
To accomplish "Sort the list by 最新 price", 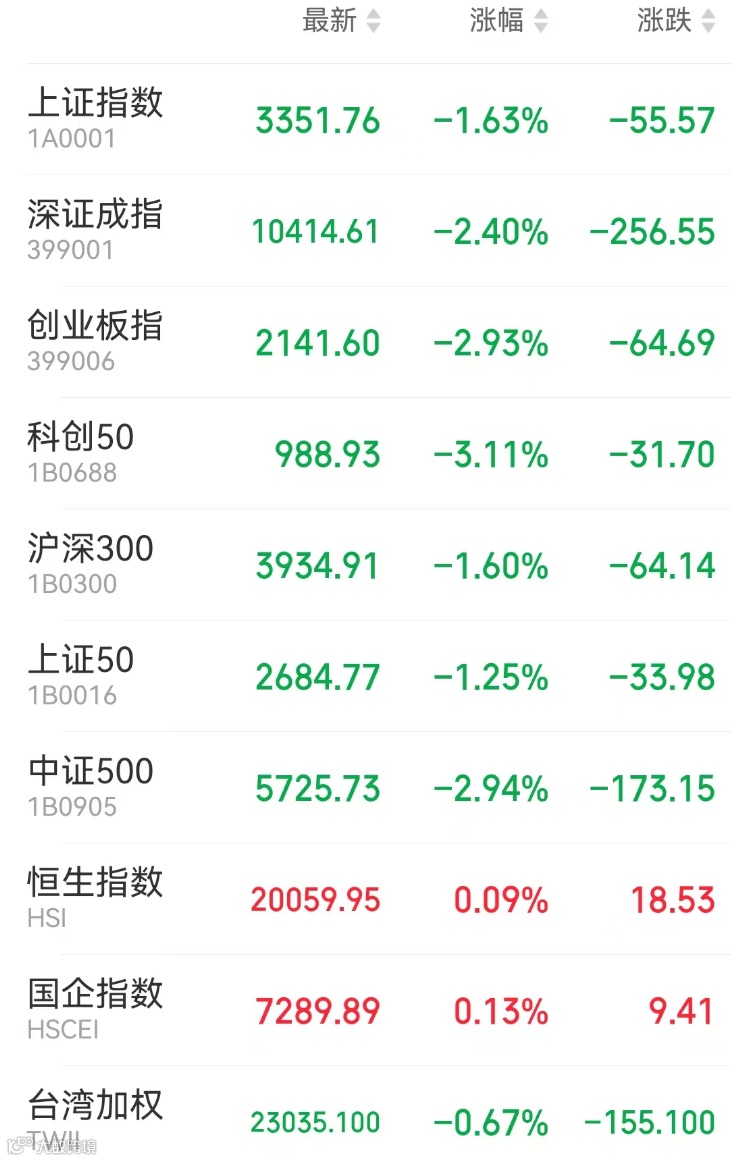I will [x=341, y=21].
